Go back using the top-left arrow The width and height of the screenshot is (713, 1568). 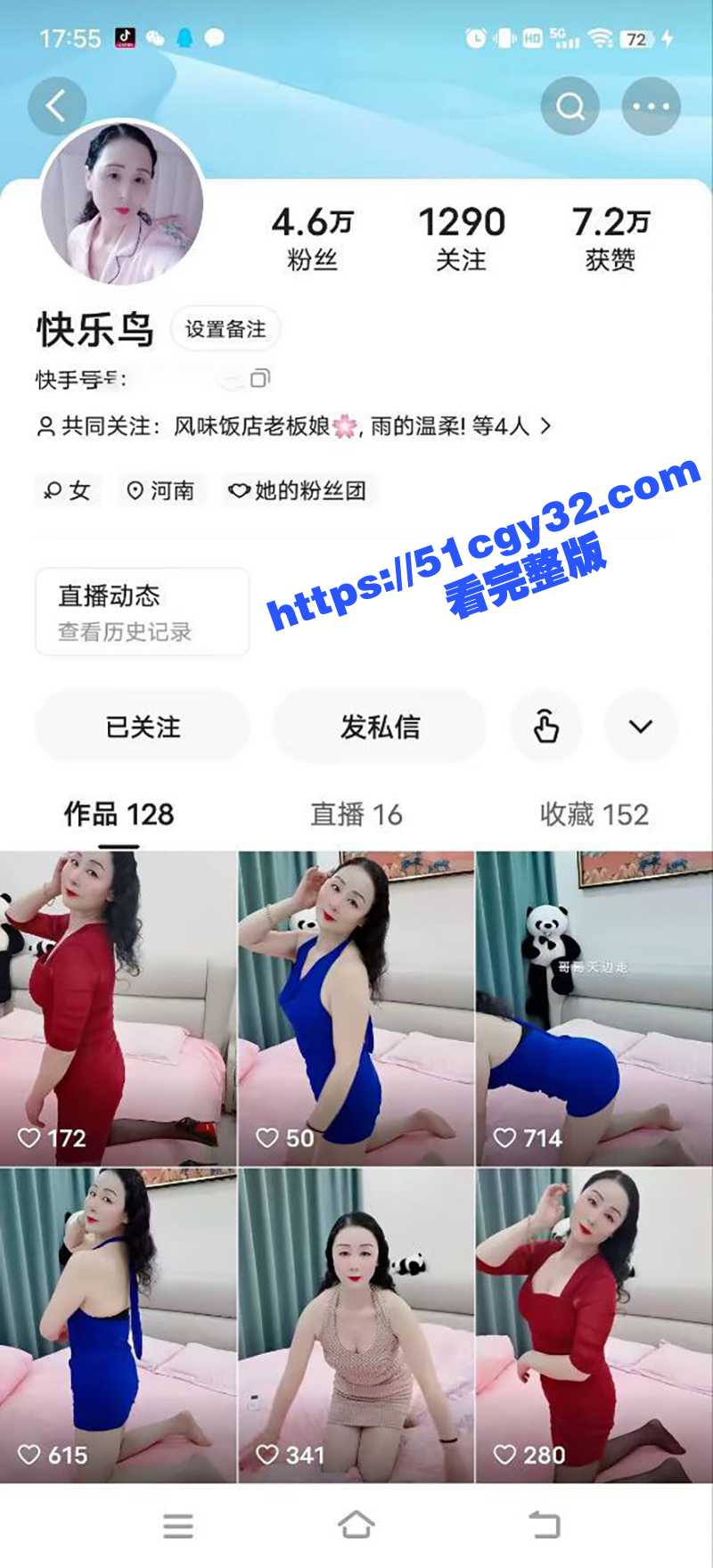coord(57,107)
